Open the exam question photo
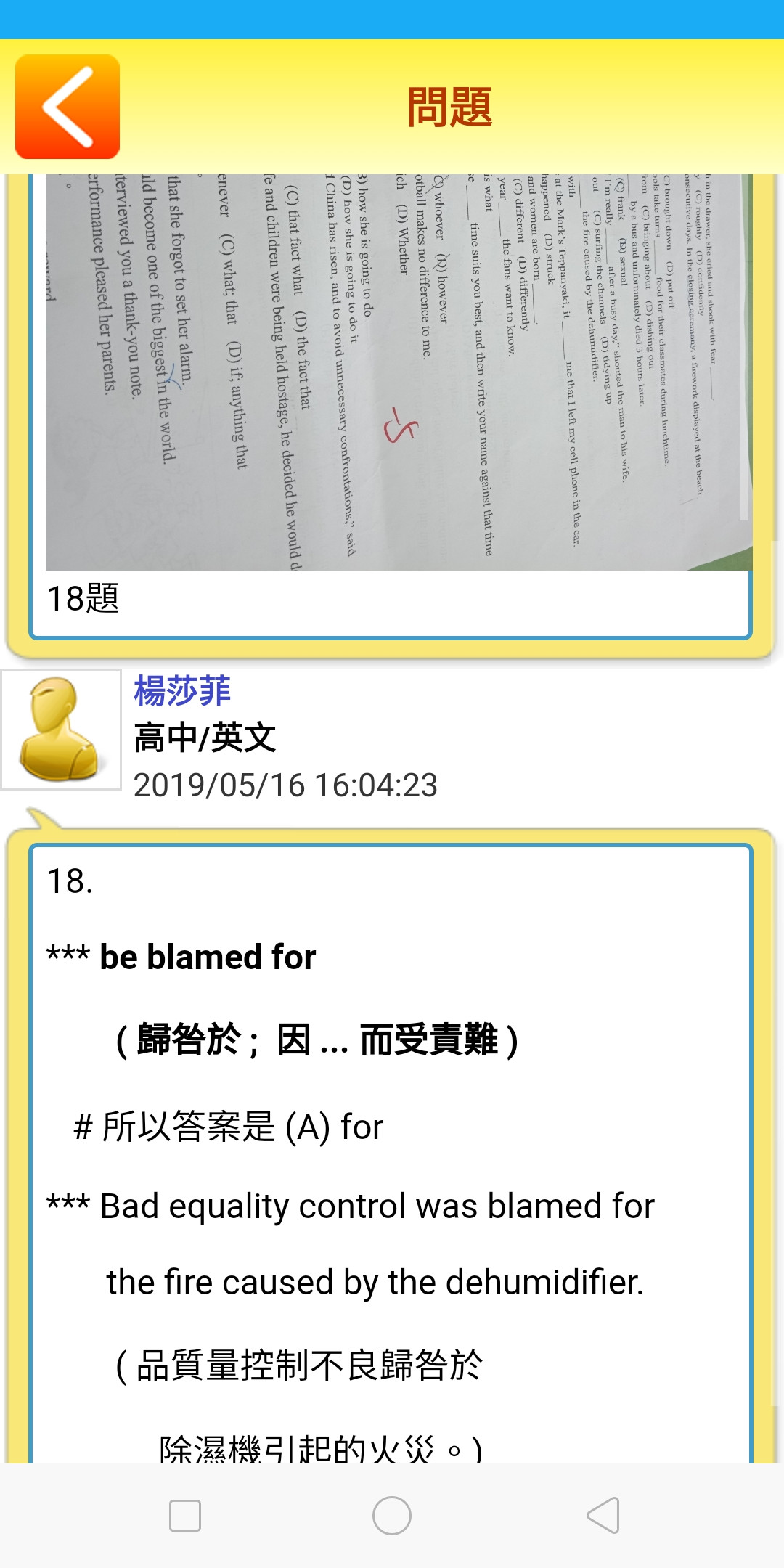This screenshot has width=784, height=1568. tap(398, 372)
